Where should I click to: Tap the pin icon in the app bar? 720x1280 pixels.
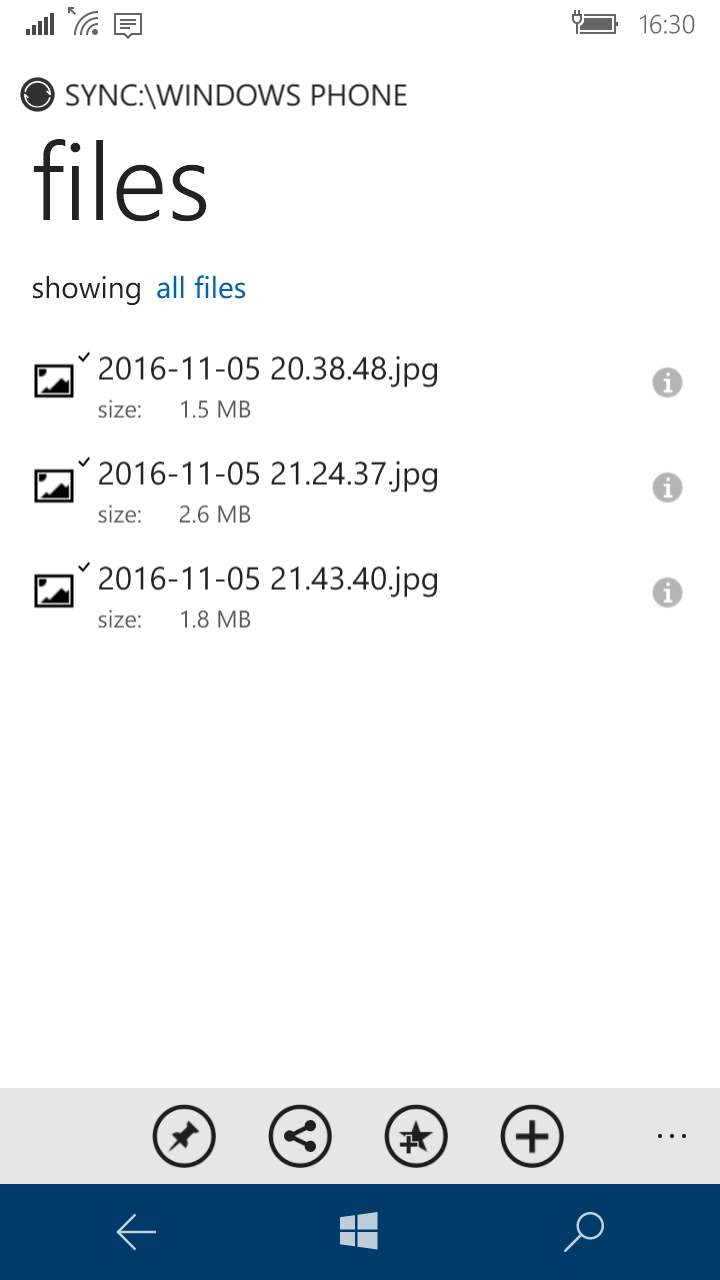pos(184,1136)
